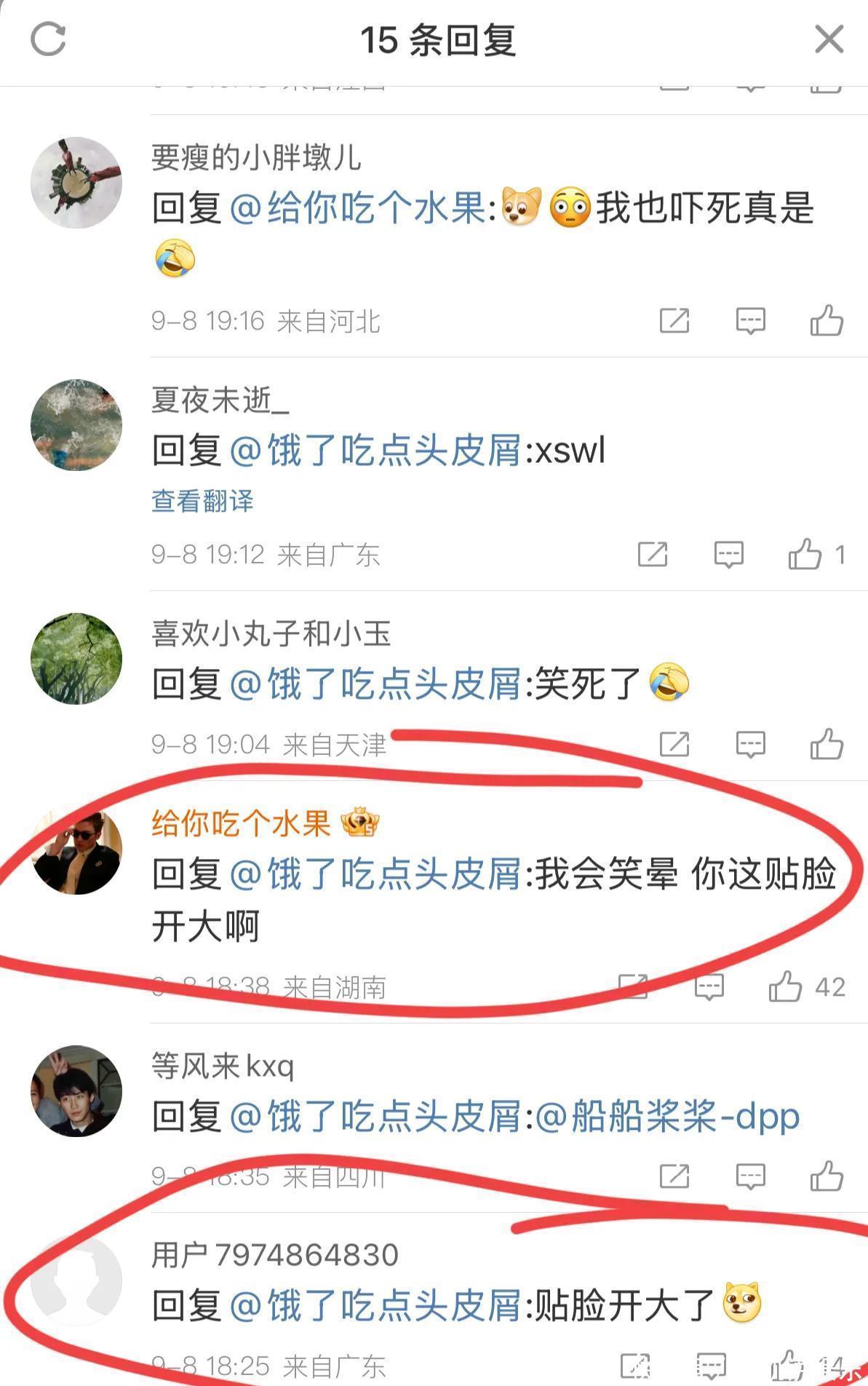Viewport: 868px width, 1386px height.
Task: Like 喜欢小丸子和小玉's reply
Action: [827, 744]
